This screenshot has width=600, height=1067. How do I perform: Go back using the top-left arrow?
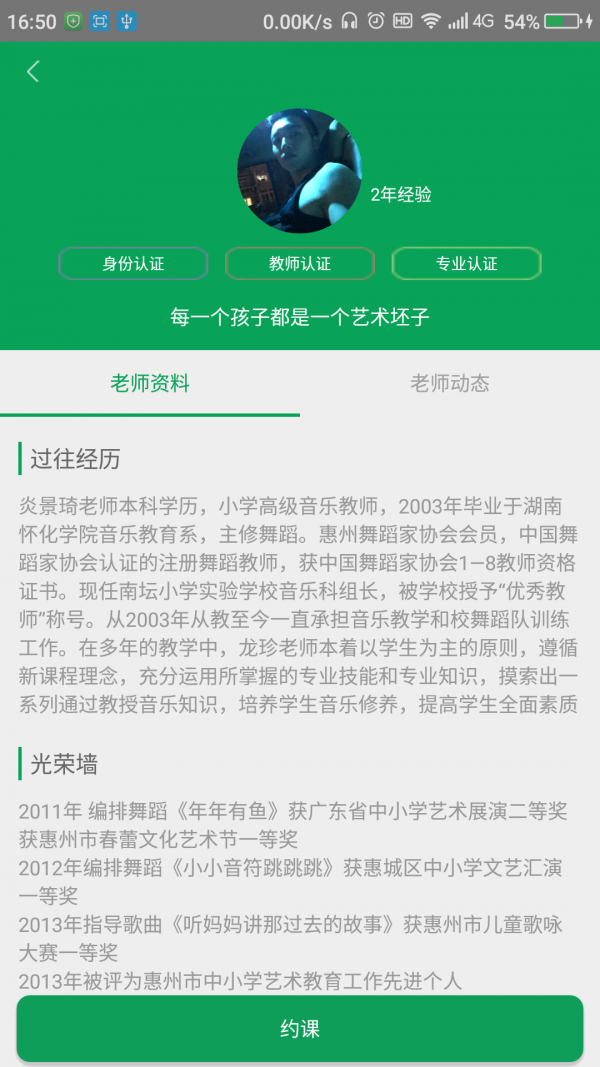[33, 71]
